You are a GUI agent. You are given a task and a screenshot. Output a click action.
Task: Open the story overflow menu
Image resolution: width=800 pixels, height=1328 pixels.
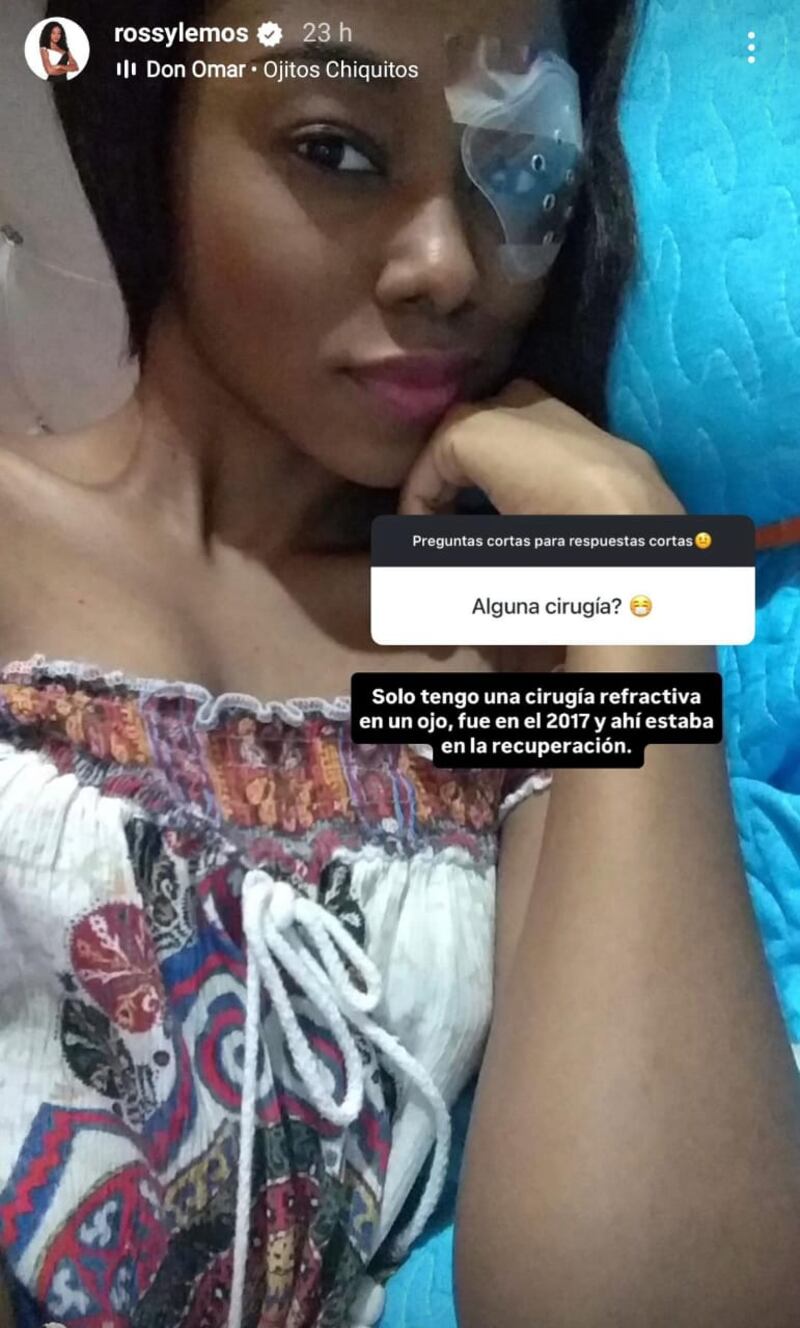[x=751, y=47]
